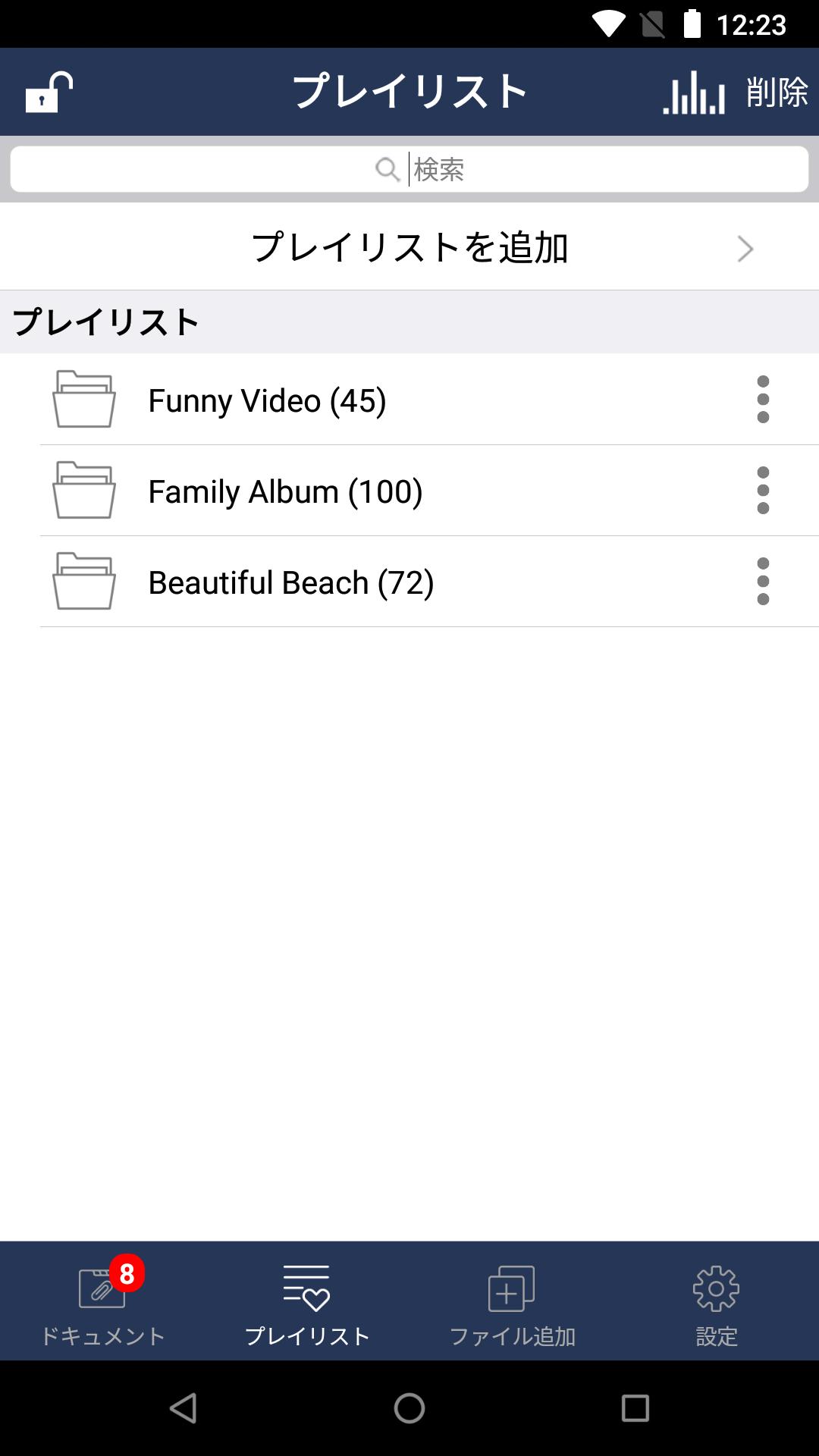This screenshot has height=1456, width=819.
Task: Open the equalizer bars icon
Action: 694,93
